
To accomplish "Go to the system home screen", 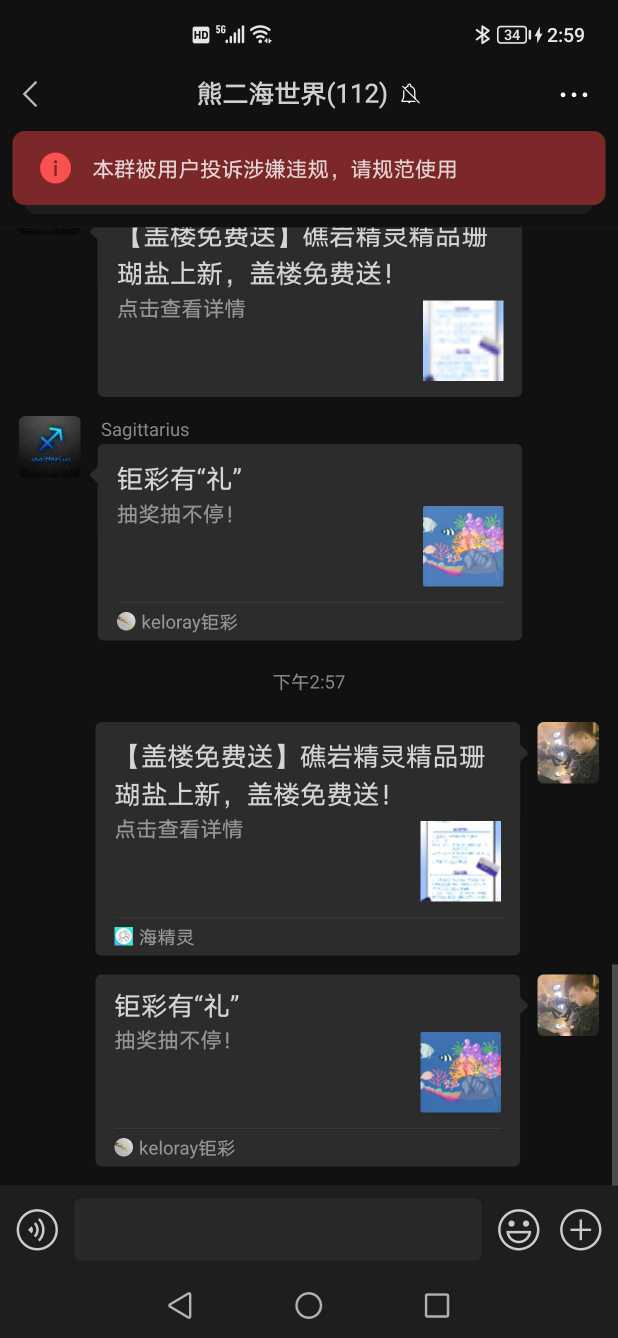I will tap(309, 1305).
